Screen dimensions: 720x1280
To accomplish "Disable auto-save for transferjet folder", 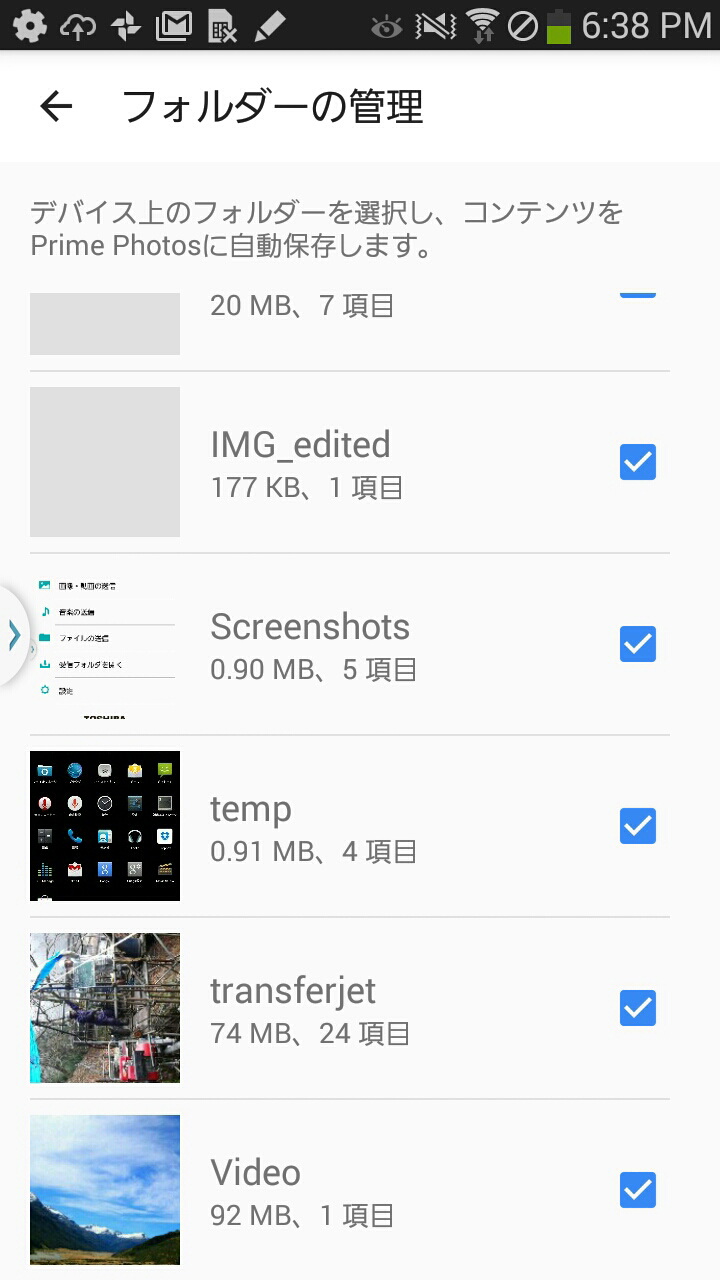I will pos(638,1008).
